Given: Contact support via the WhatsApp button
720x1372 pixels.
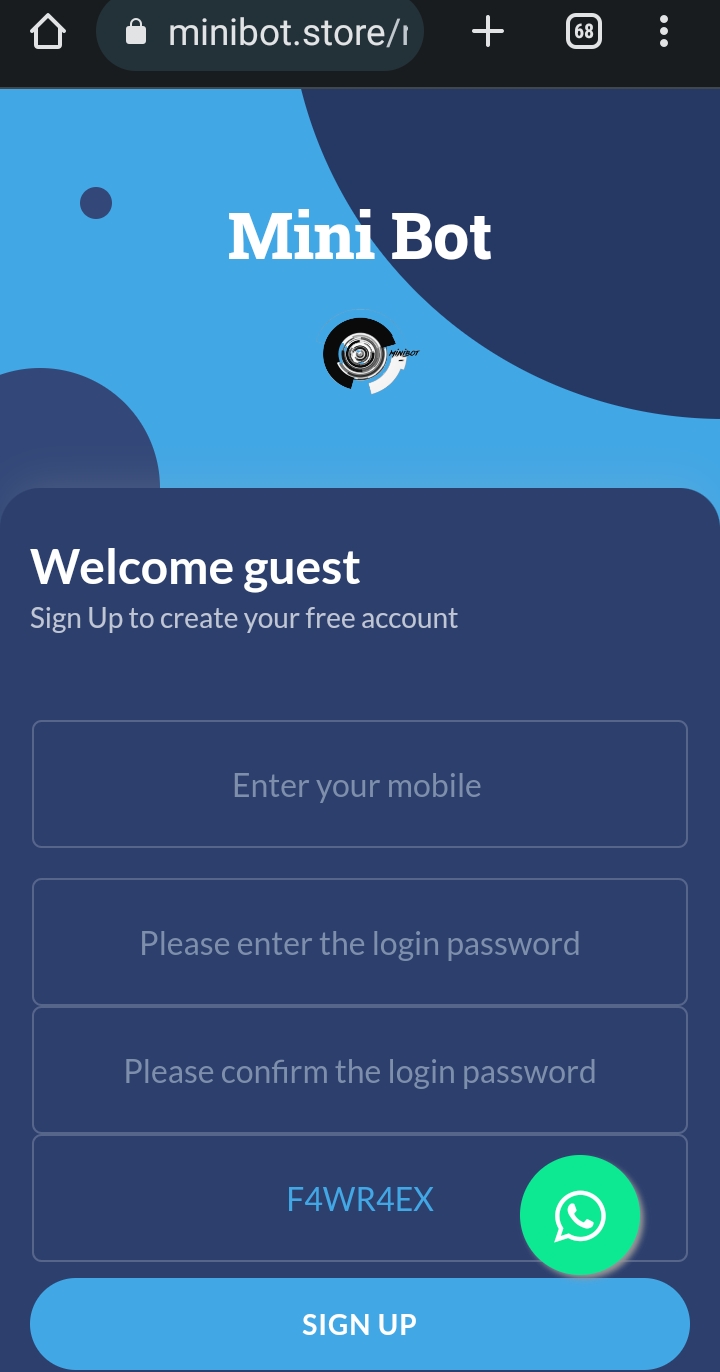Looking at the screenshot, I should pyautogui.click(x=580, y=1215).
